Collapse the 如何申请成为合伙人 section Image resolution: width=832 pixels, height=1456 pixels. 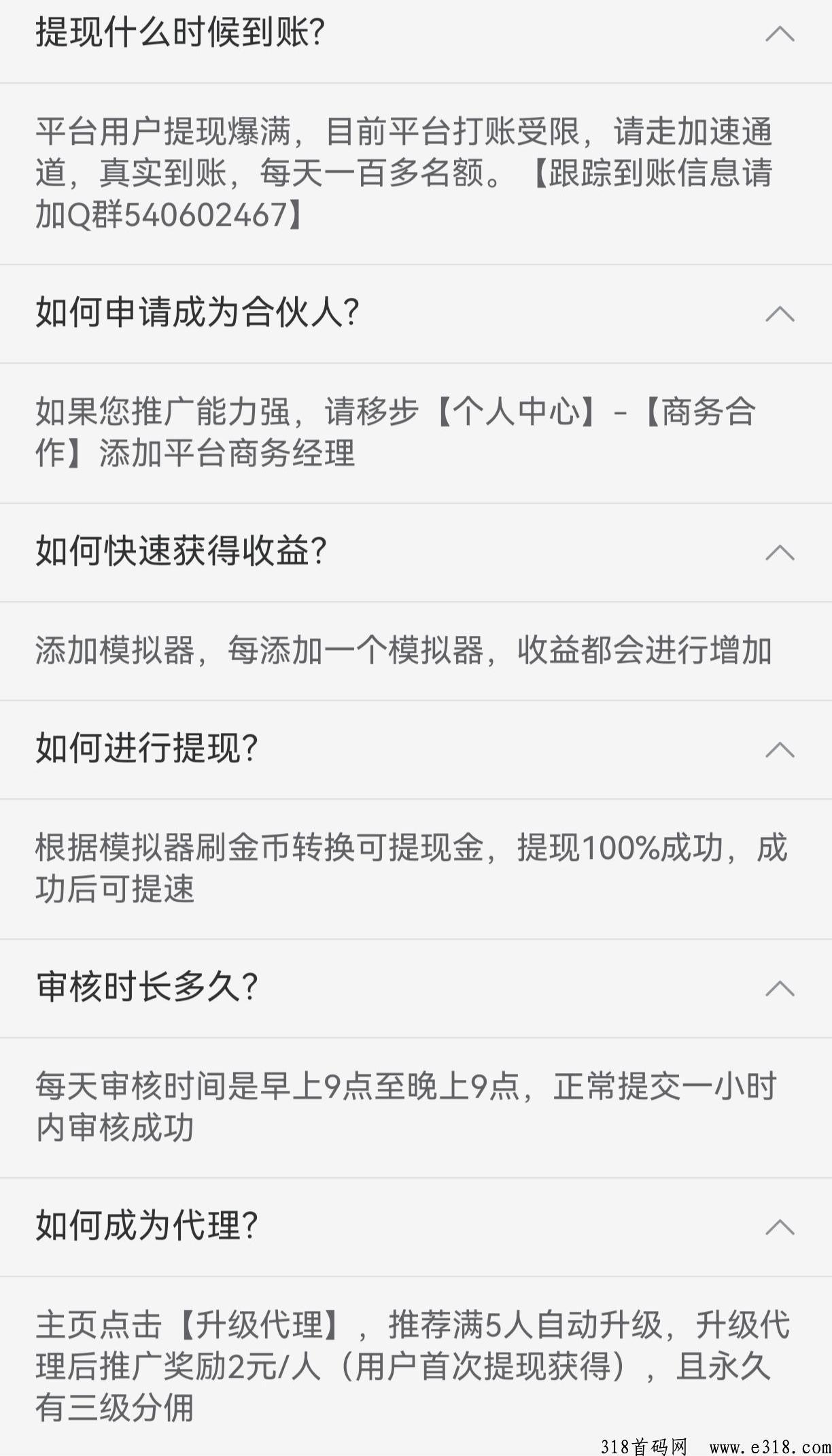[x=780, y=314]
